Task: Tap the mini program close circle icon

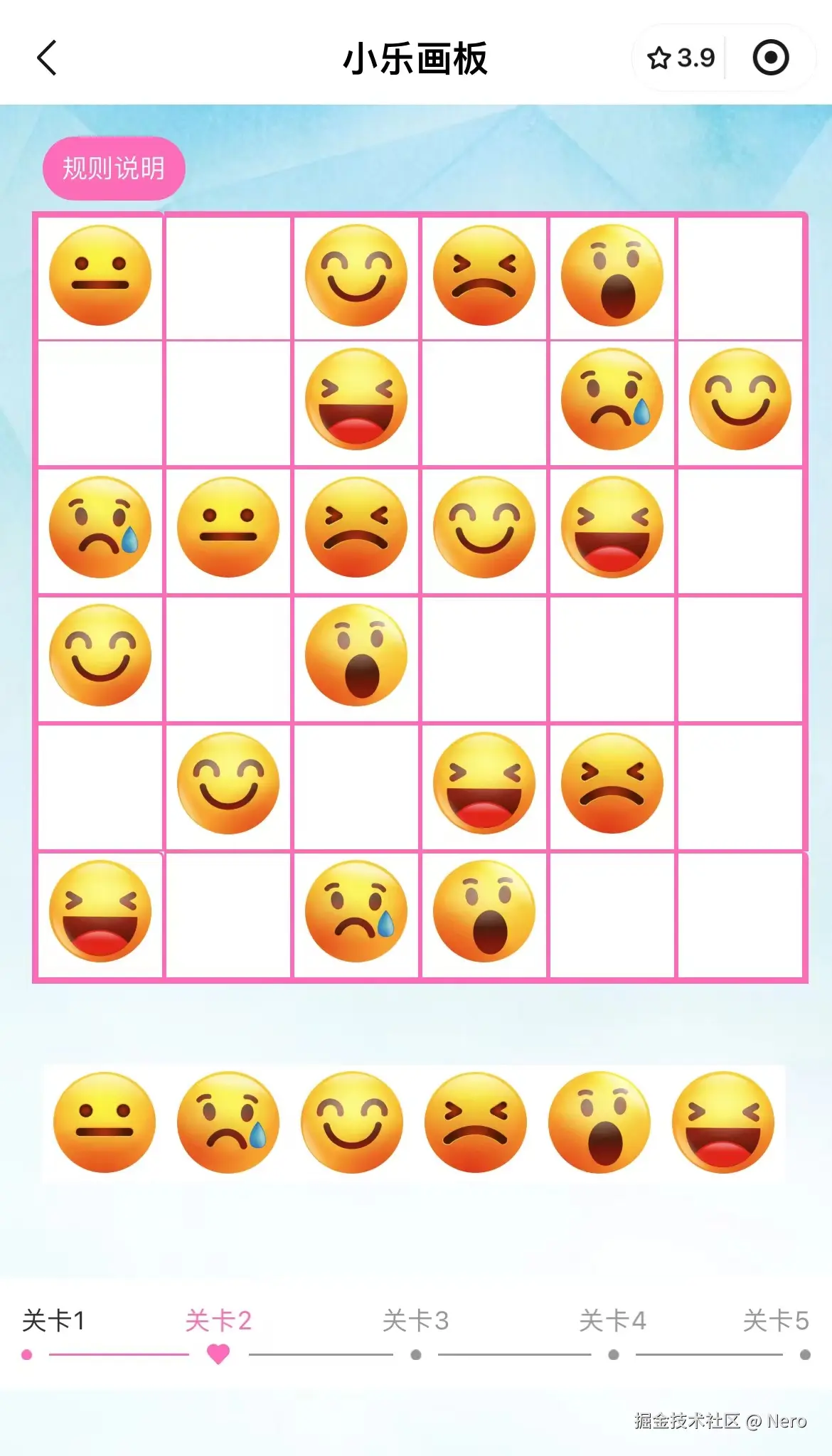Action: click(x=770, y=58)
